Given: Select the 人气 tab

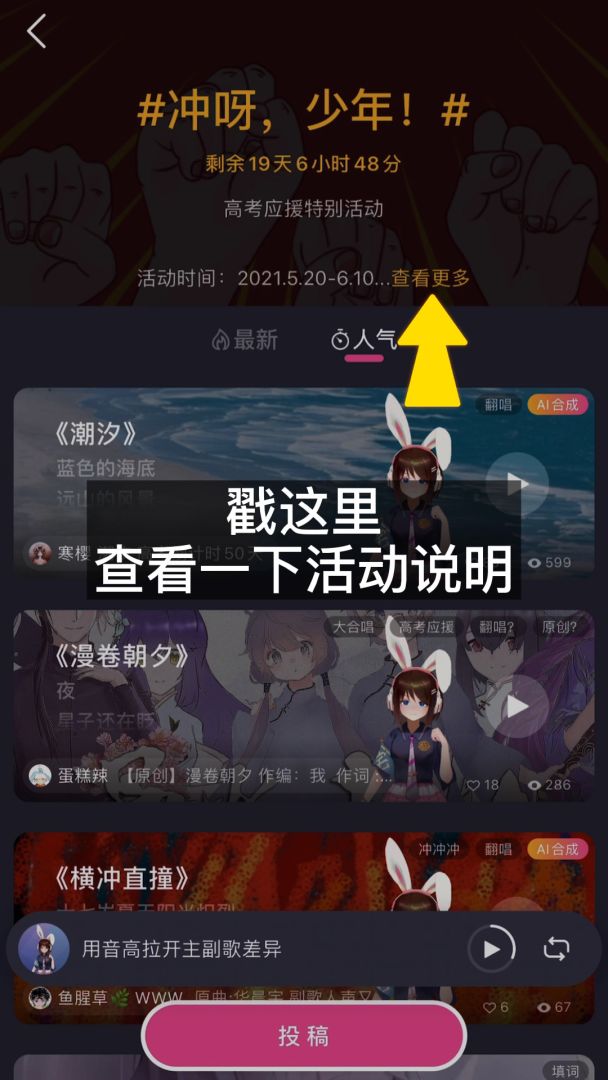Looking at the screenshot, I should pos(364,340).
